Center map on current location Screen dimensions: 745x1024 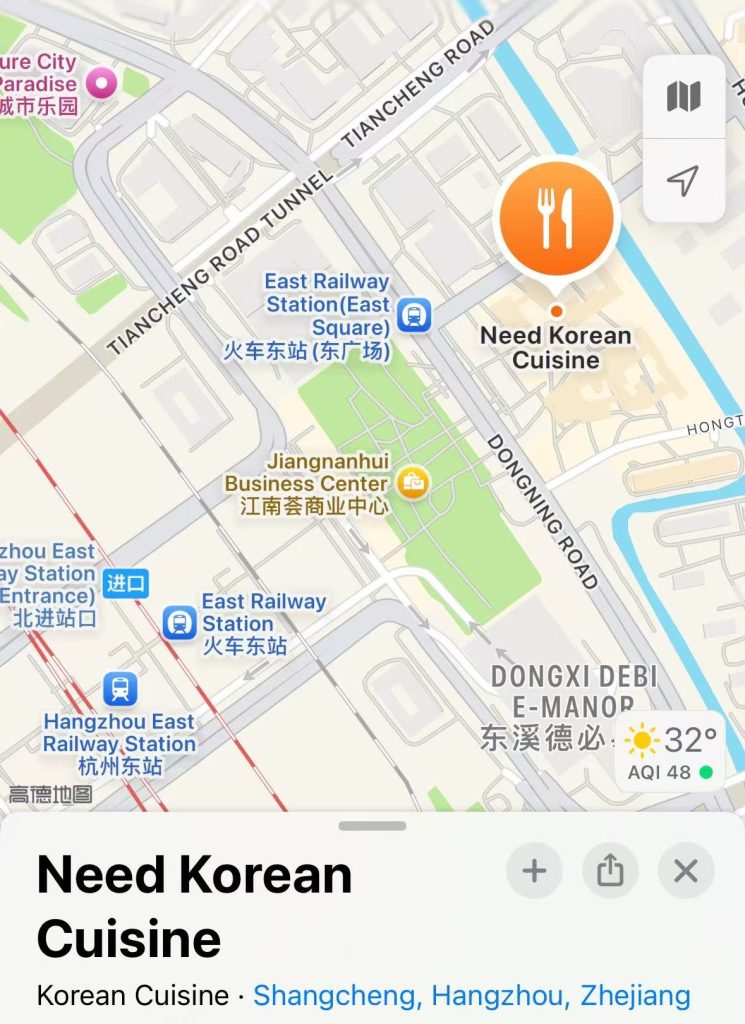tap(684, 181)
